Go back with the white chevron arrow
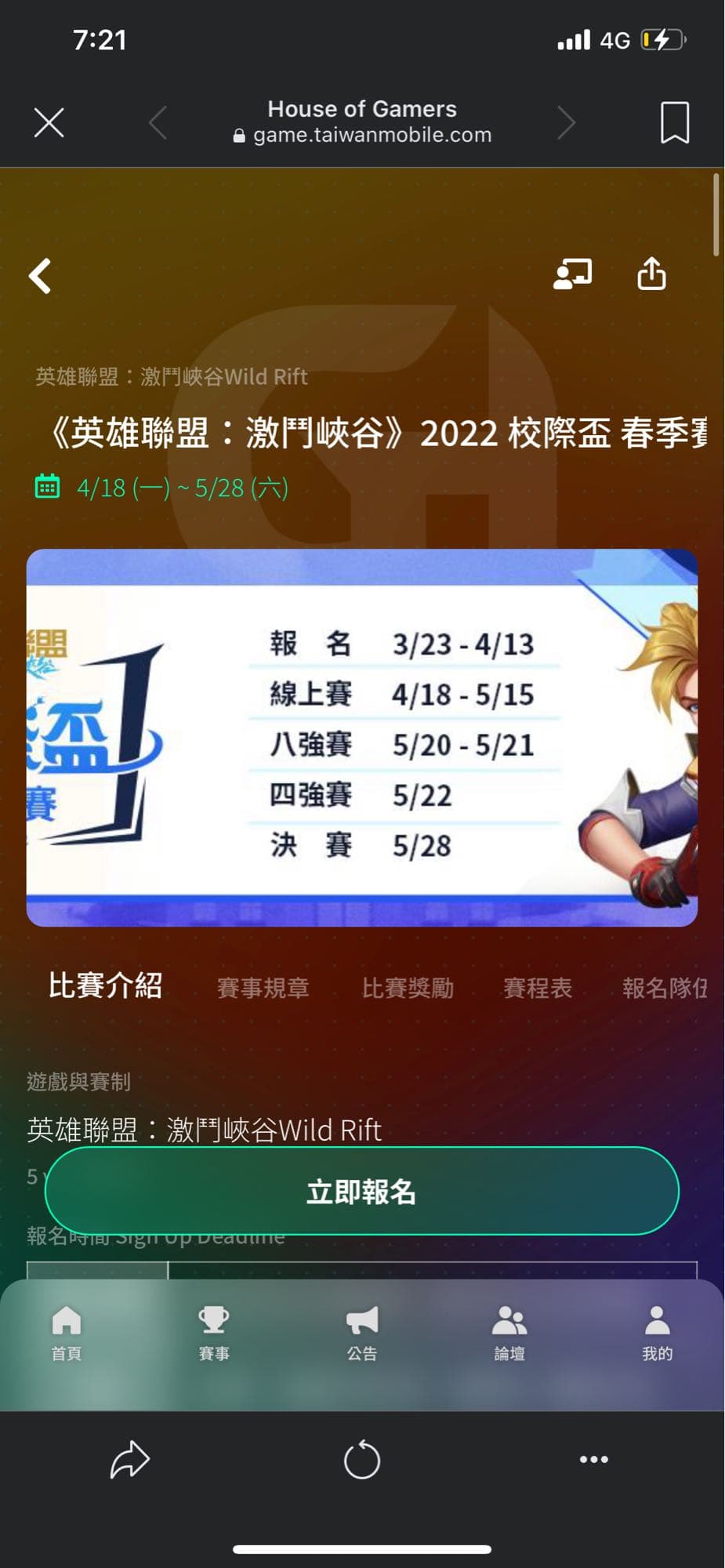The height and width of the screenshot is (1568, 725). coord(40,276)
